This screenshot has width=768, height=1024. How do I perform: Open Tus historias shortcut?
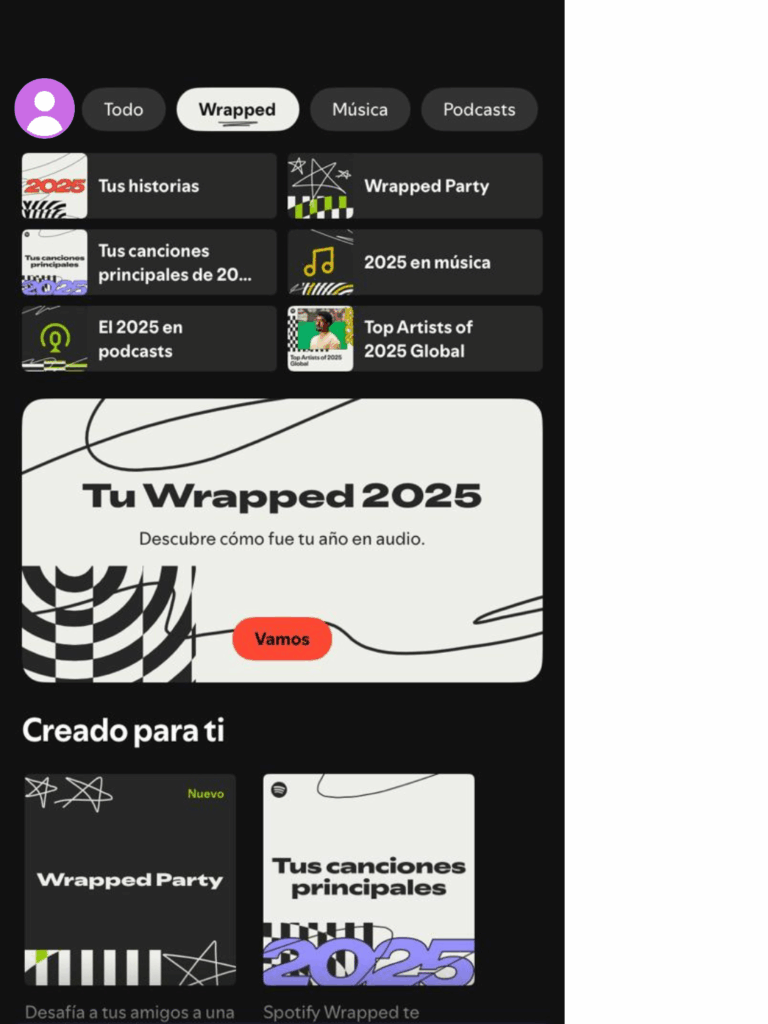click(x=149, y=186)
